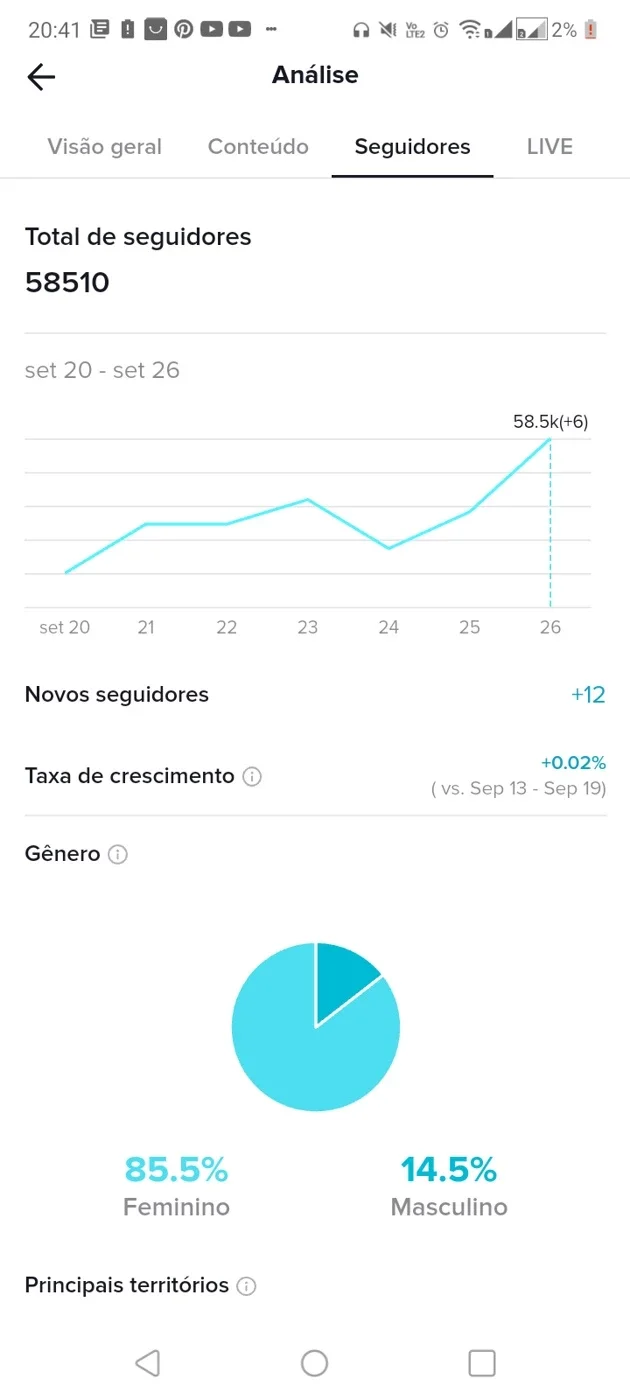Open the recent apps button
Viewport: 630px width, 1400px height.
(x=482, y=1363)
